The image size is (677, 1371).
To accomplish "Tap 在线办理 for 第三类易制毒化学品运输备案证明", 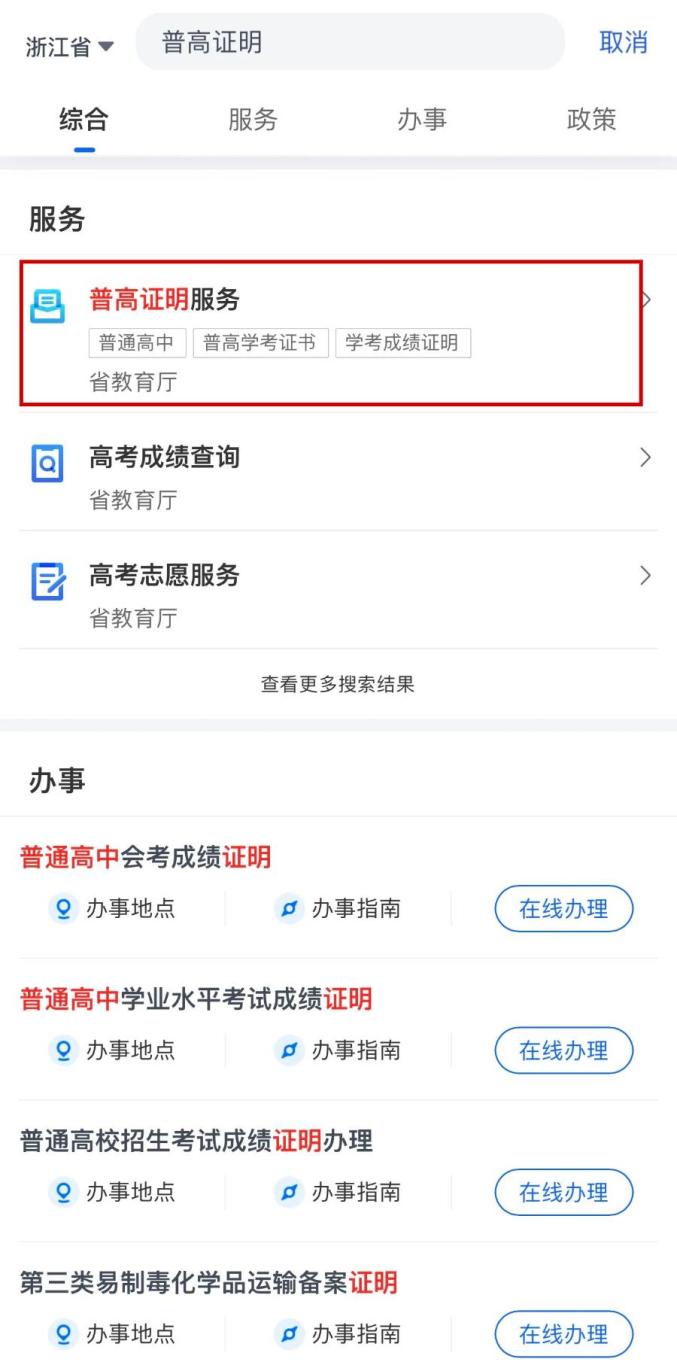I will tap(563, 1334).
